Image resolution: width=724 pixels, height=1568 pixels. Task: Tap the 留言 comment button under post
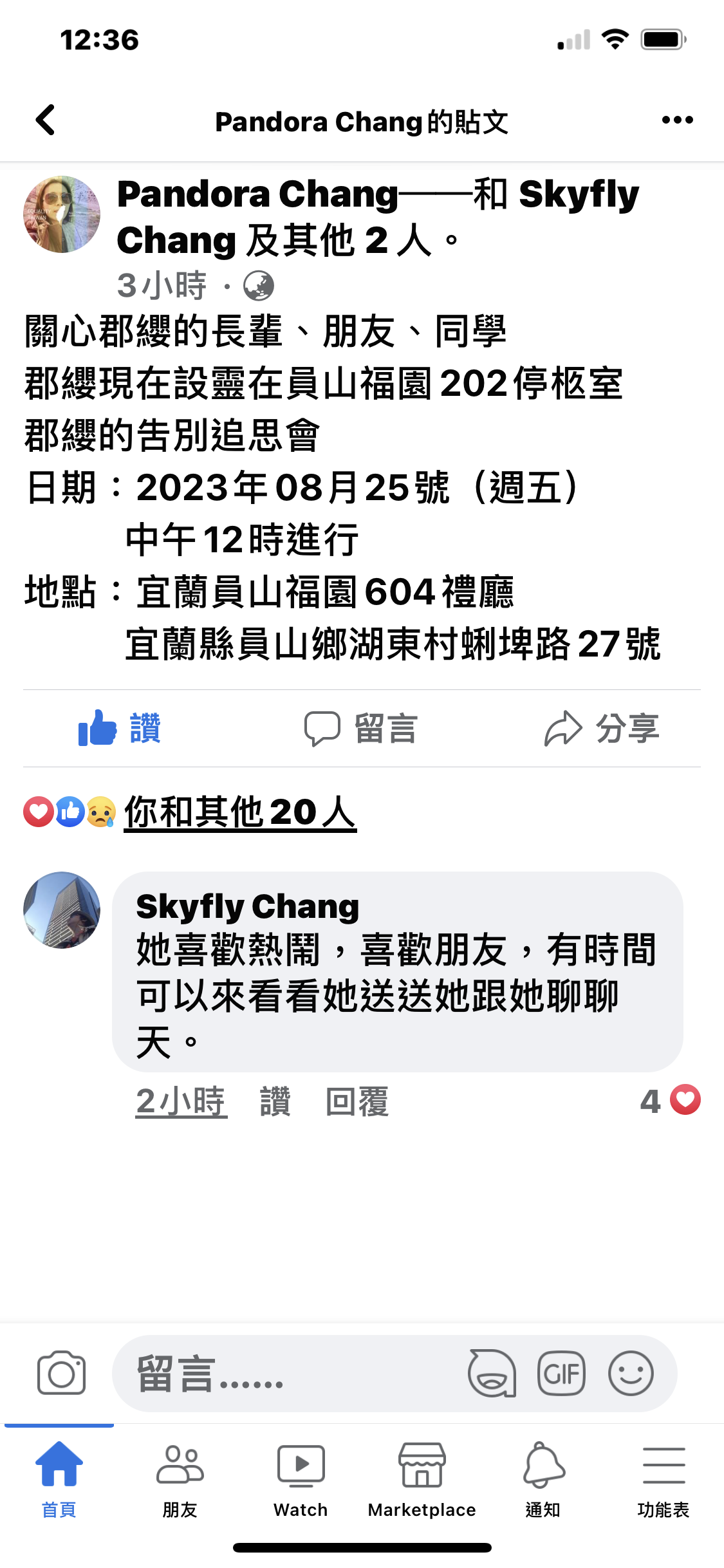click(361, 728)
